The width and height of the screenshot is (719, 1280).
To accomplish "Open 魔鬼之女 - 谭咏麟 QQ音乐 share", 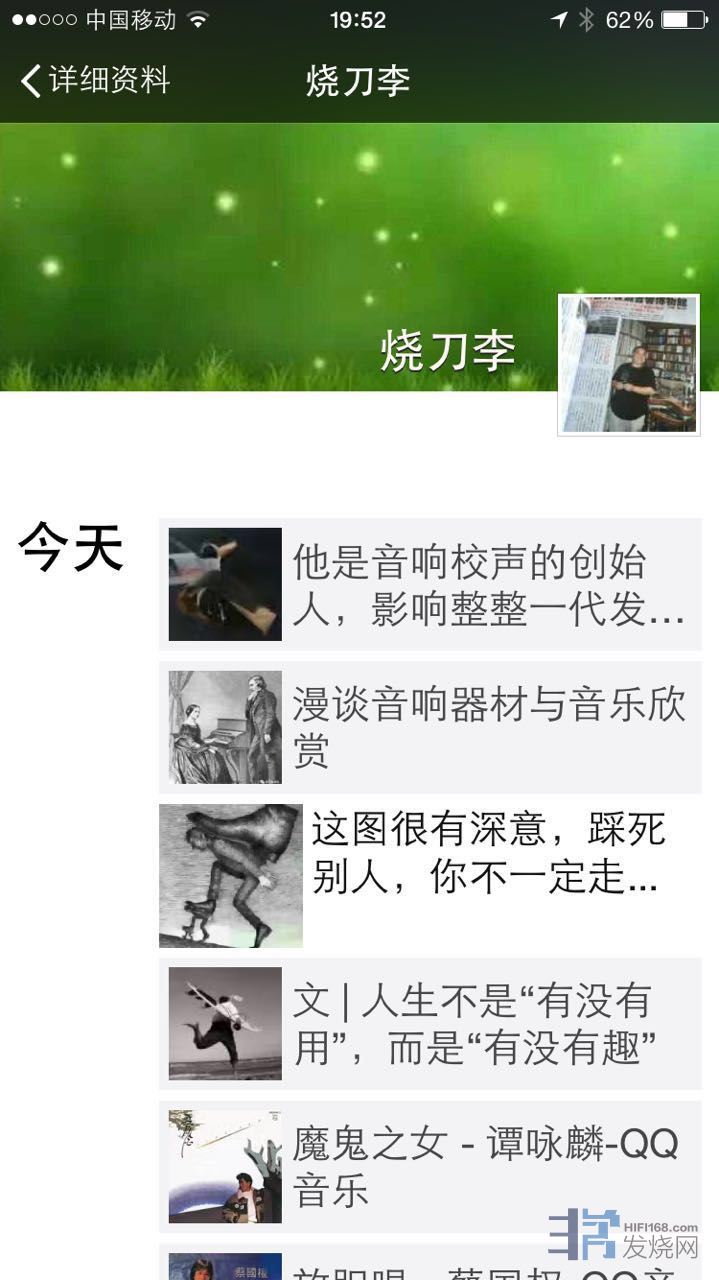I will pos(430,1166).
